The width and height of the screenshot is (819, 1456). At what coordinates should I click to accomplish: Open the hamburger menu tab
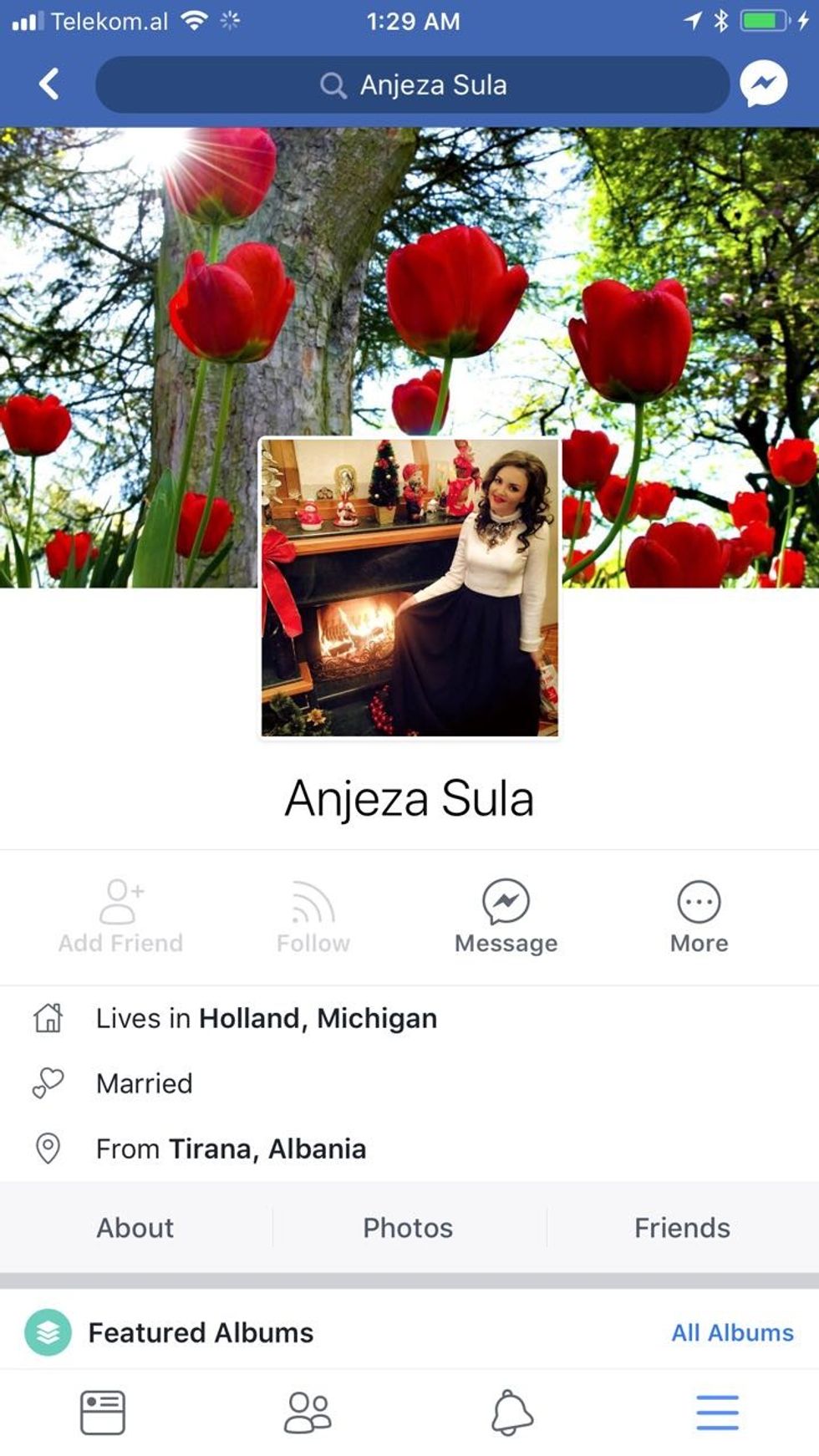[x=717, y=1413]
